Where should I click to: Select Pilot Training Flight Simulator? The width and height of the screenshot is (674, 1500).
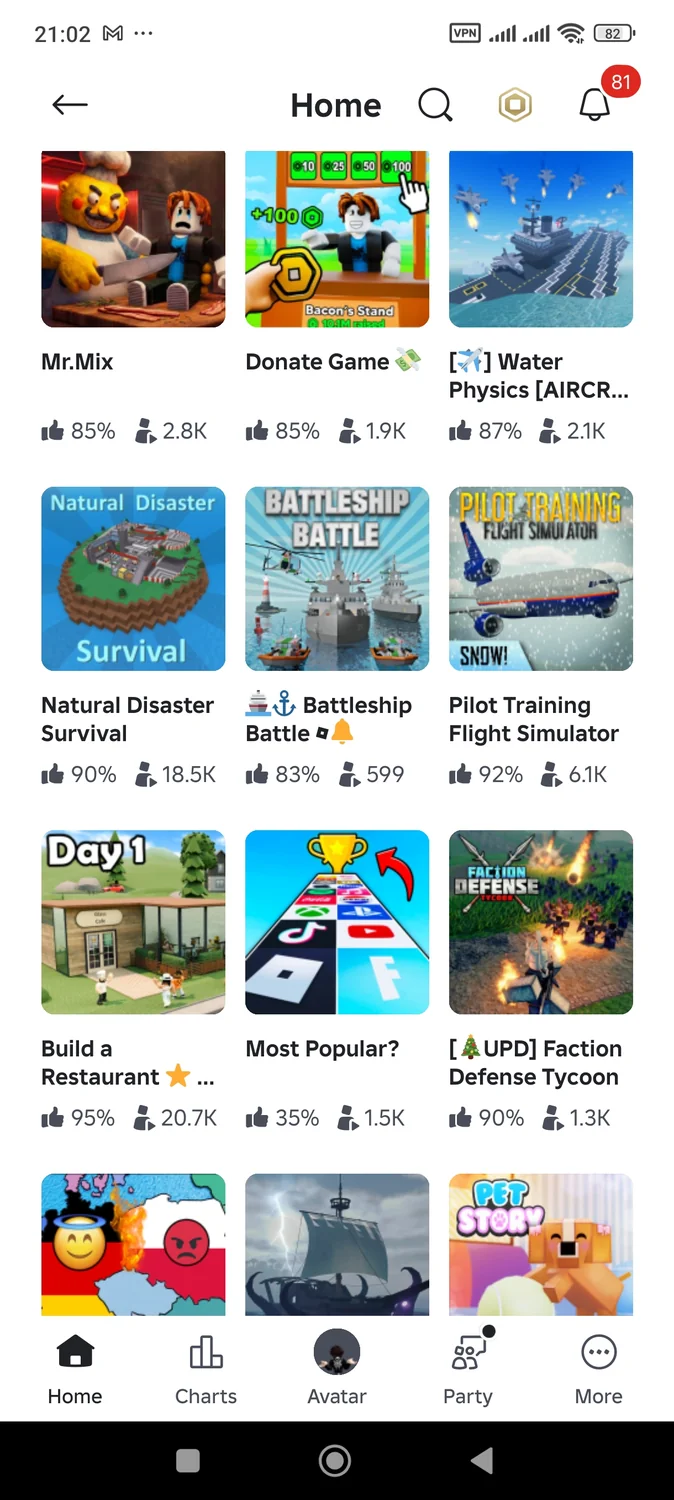pos(541,579)
